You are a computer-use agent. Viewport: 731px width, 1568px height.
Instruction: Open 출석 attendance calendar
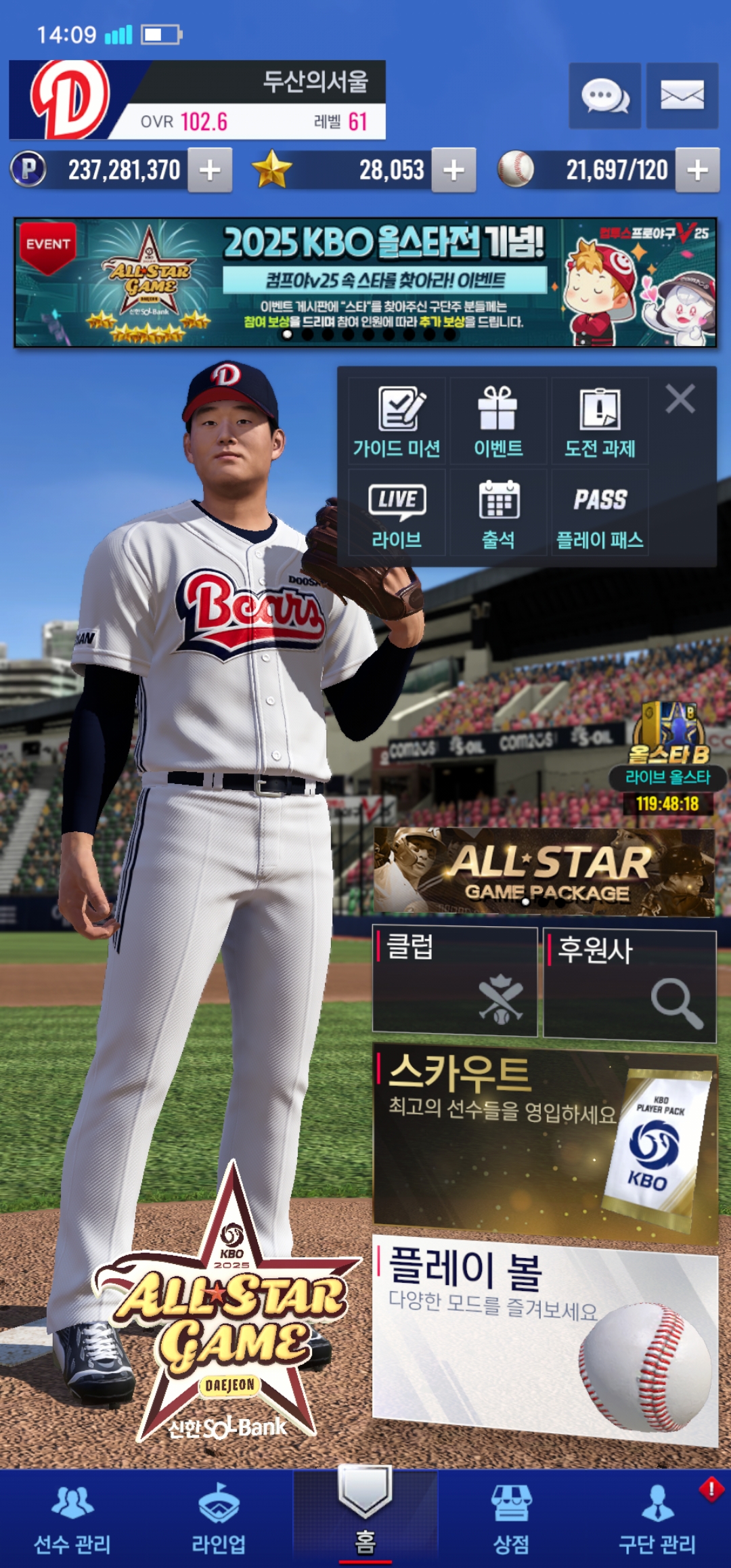(498, 514)
